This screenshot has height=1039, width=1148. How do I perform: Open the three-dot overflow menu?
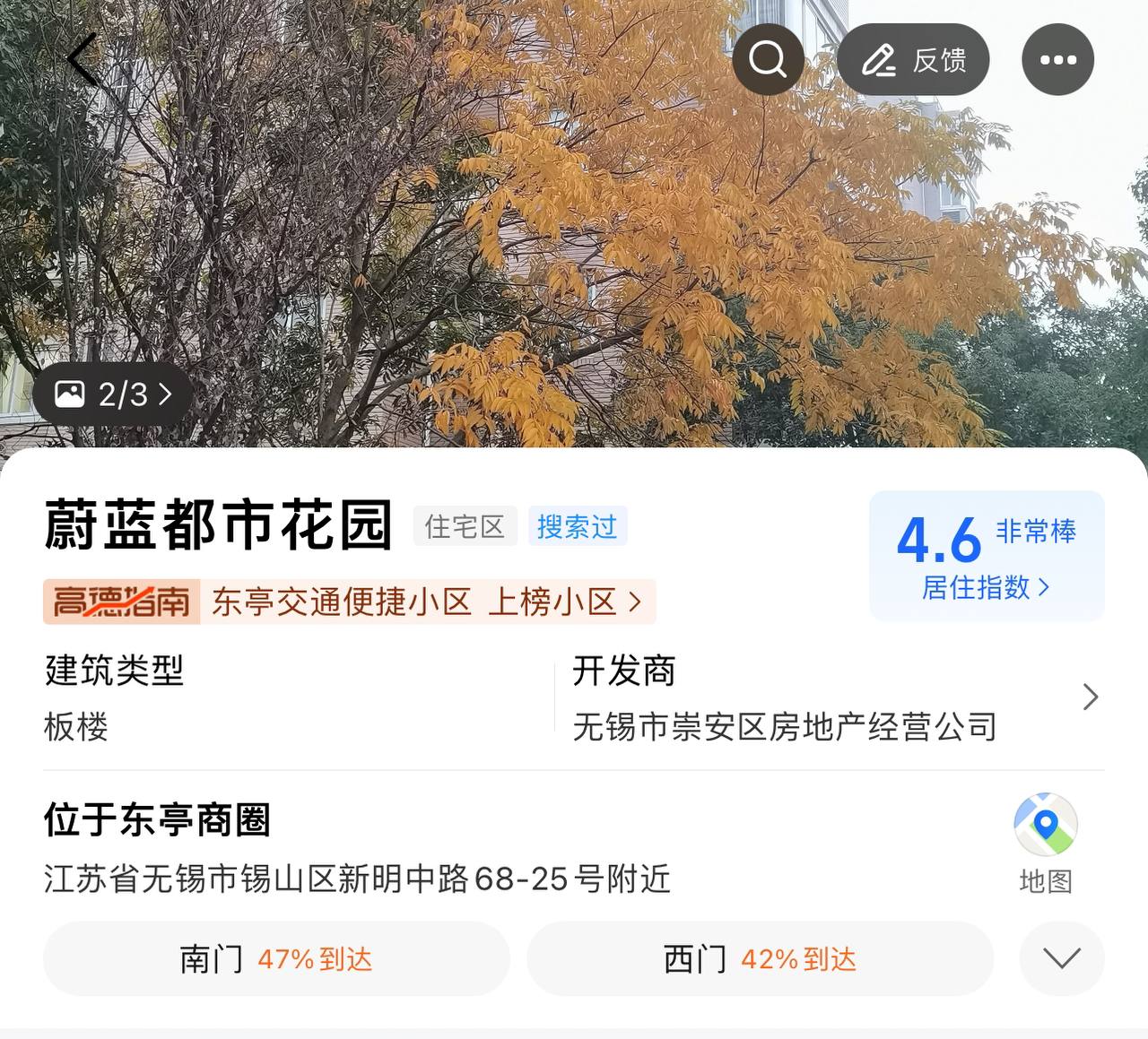[1057, 60]
